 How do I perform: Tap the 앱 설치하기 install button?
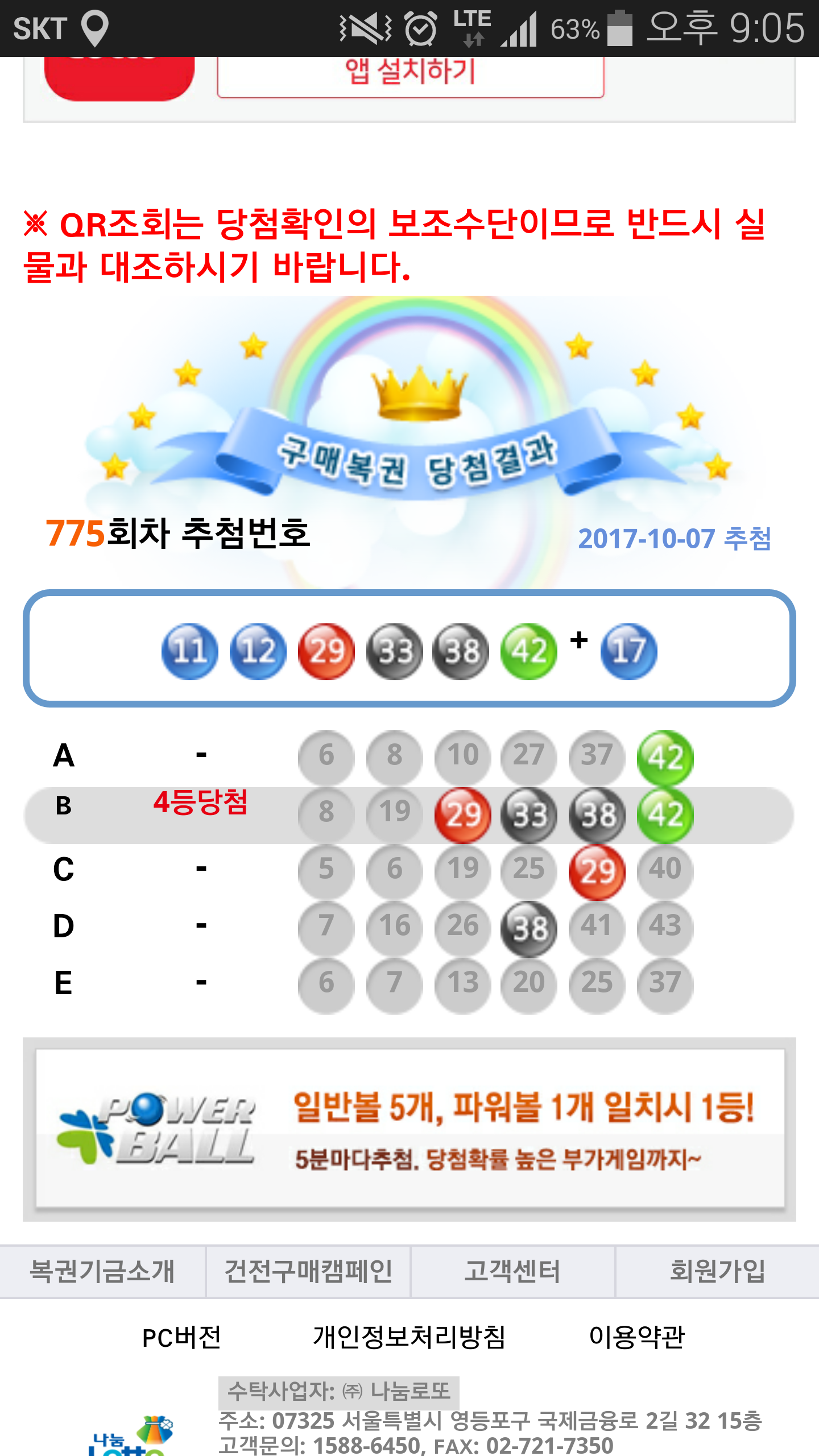click(x=410, y=75)
